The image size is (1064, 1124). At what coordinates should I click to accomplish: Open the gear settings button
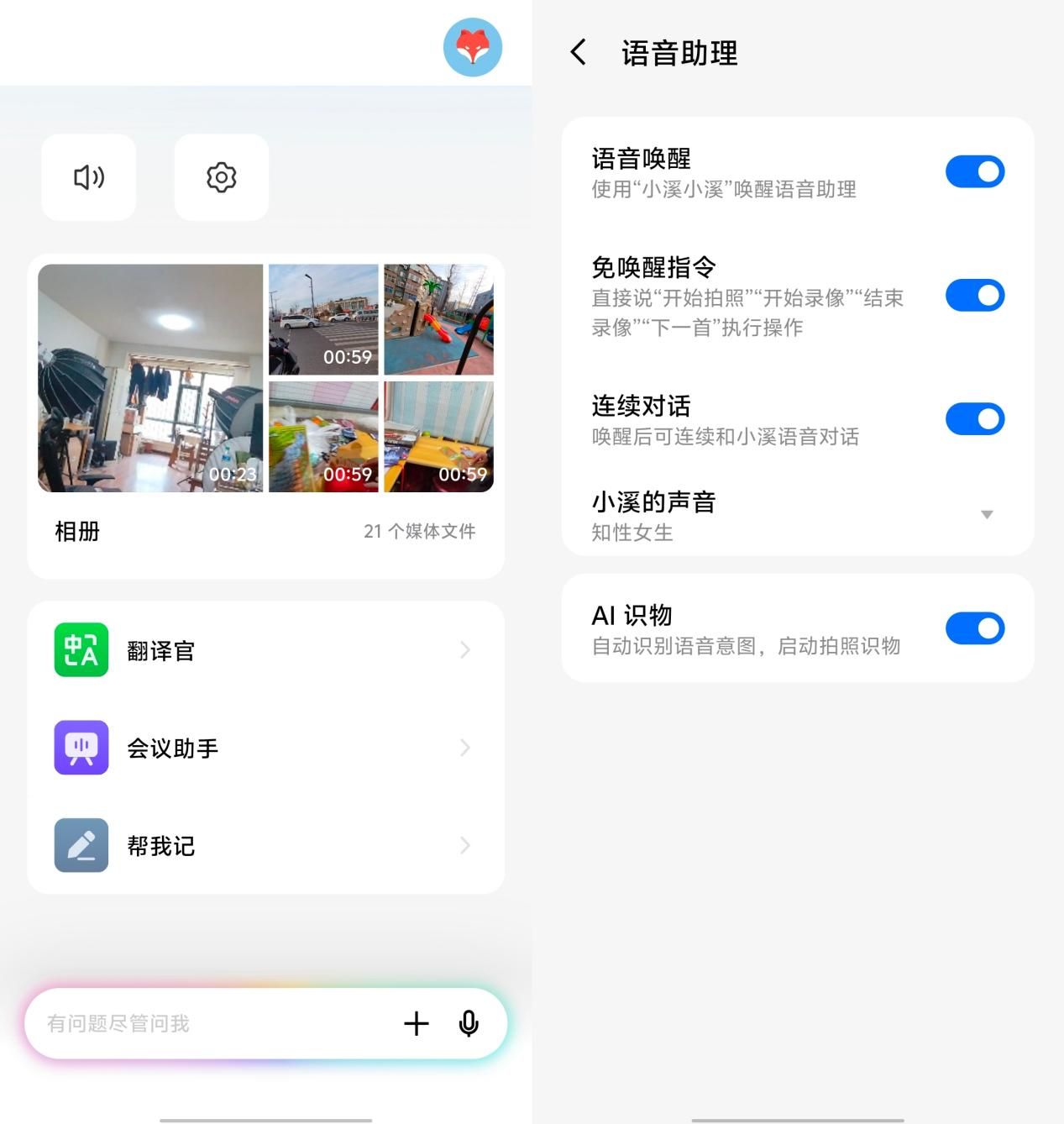click(222, 177)
